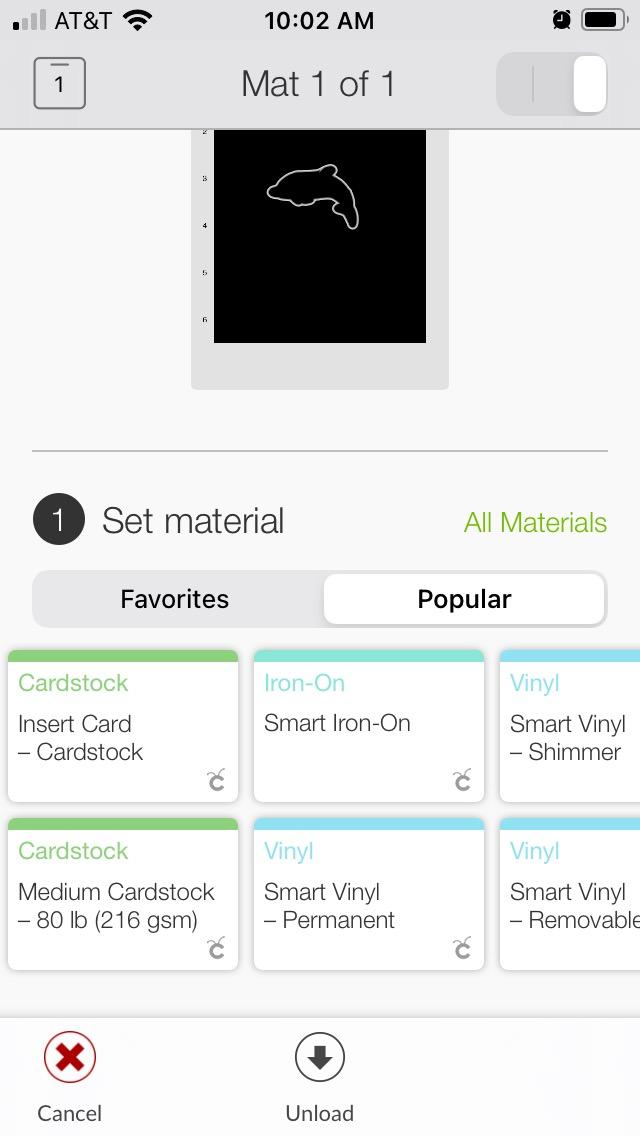Cancel the cutting project
640x1136 pixels.
69,1078
